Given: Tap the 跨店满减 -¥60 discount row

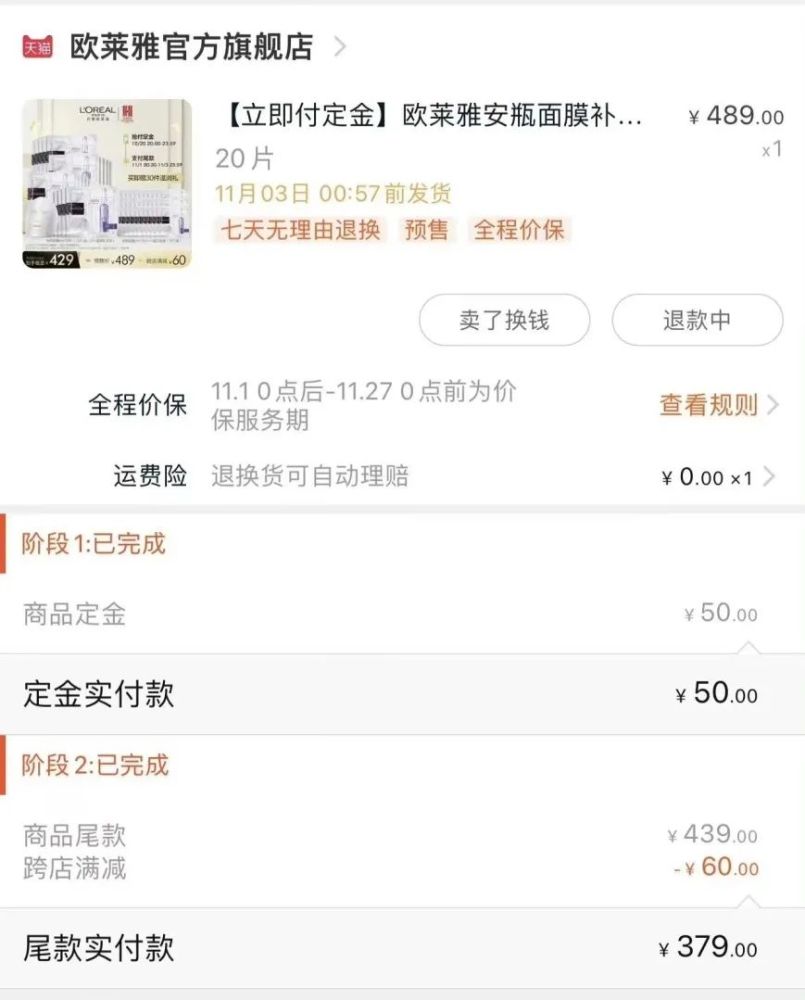Looking at the screenshot, I should point(400,867).
